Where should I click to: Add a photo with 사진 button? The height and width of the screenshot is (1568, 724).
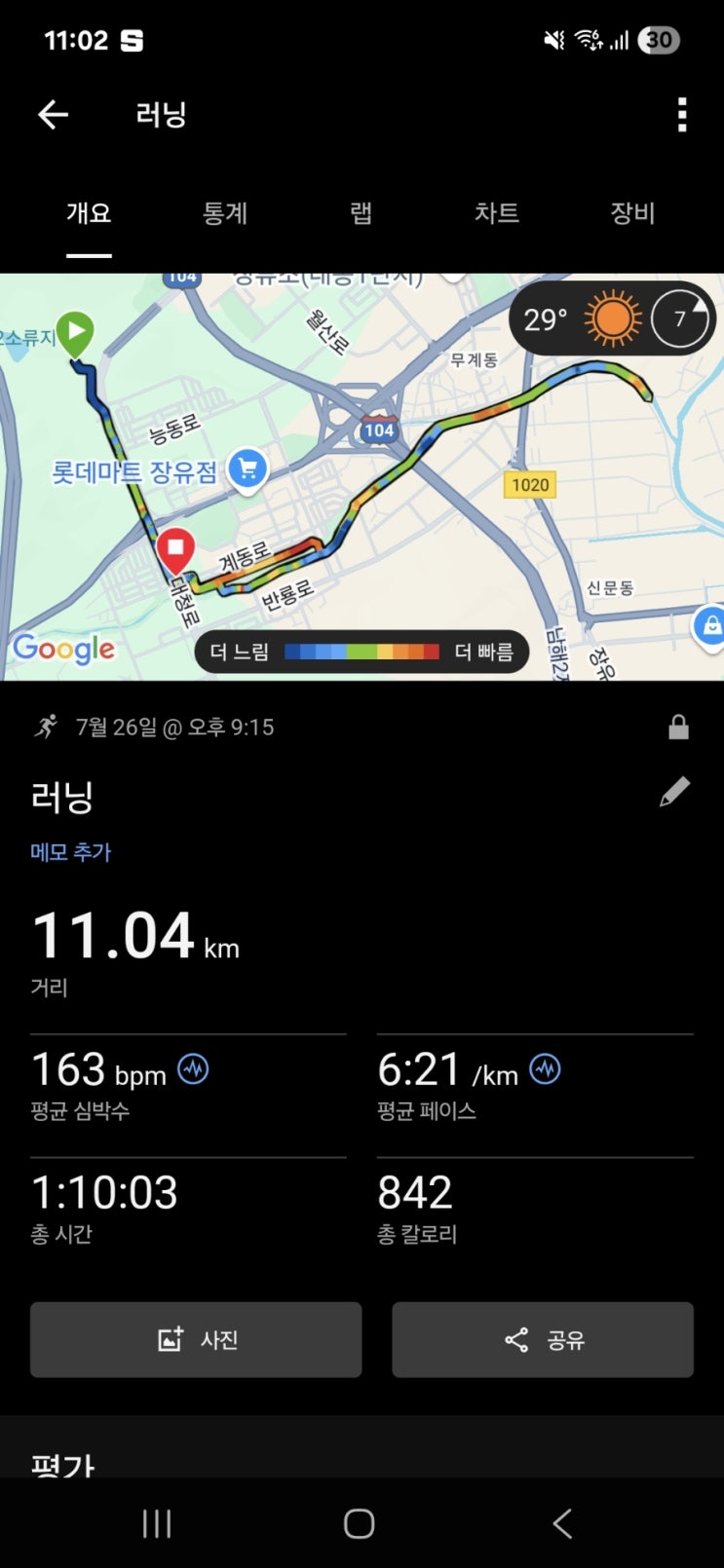[196, 1339]
